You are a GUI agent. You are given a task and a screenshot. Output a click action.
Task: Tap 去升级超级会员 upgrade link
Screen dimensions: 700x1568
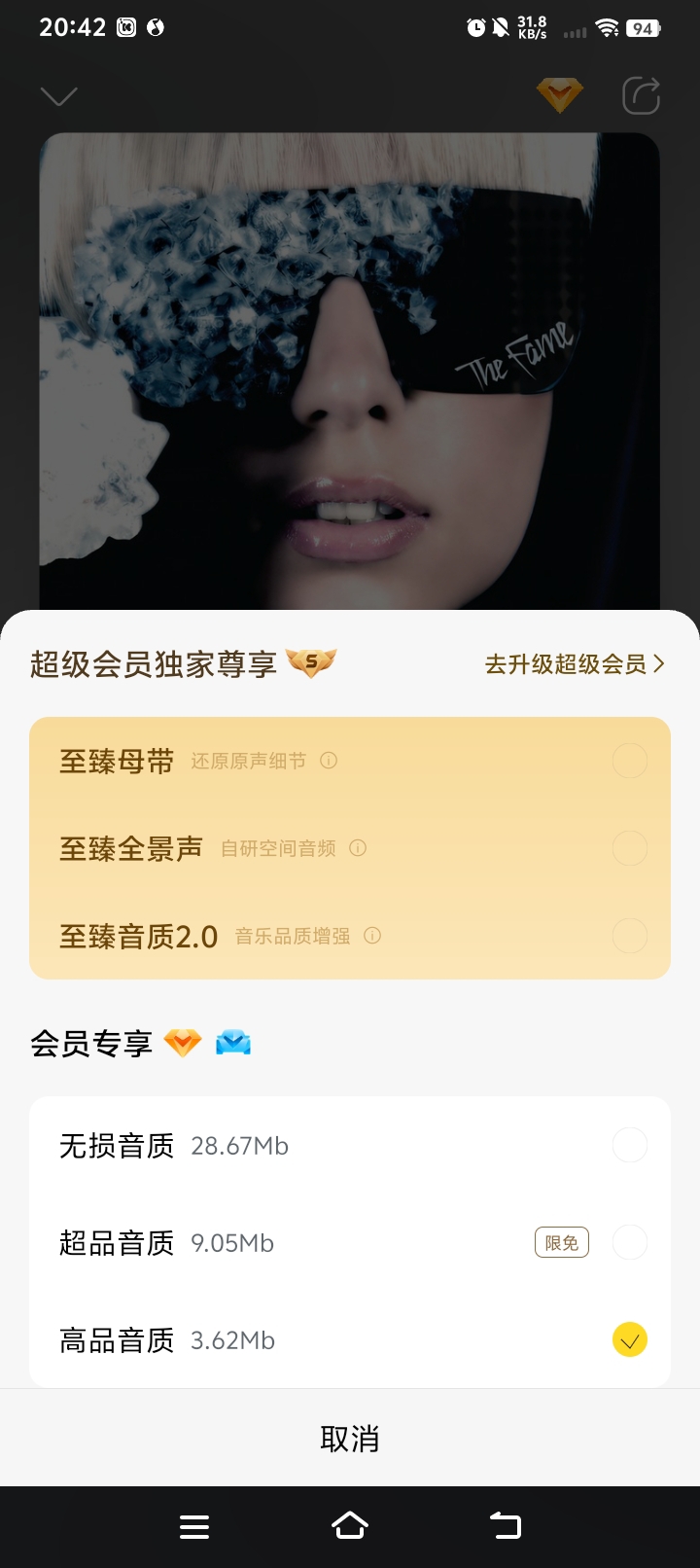(x=575, y=664)
